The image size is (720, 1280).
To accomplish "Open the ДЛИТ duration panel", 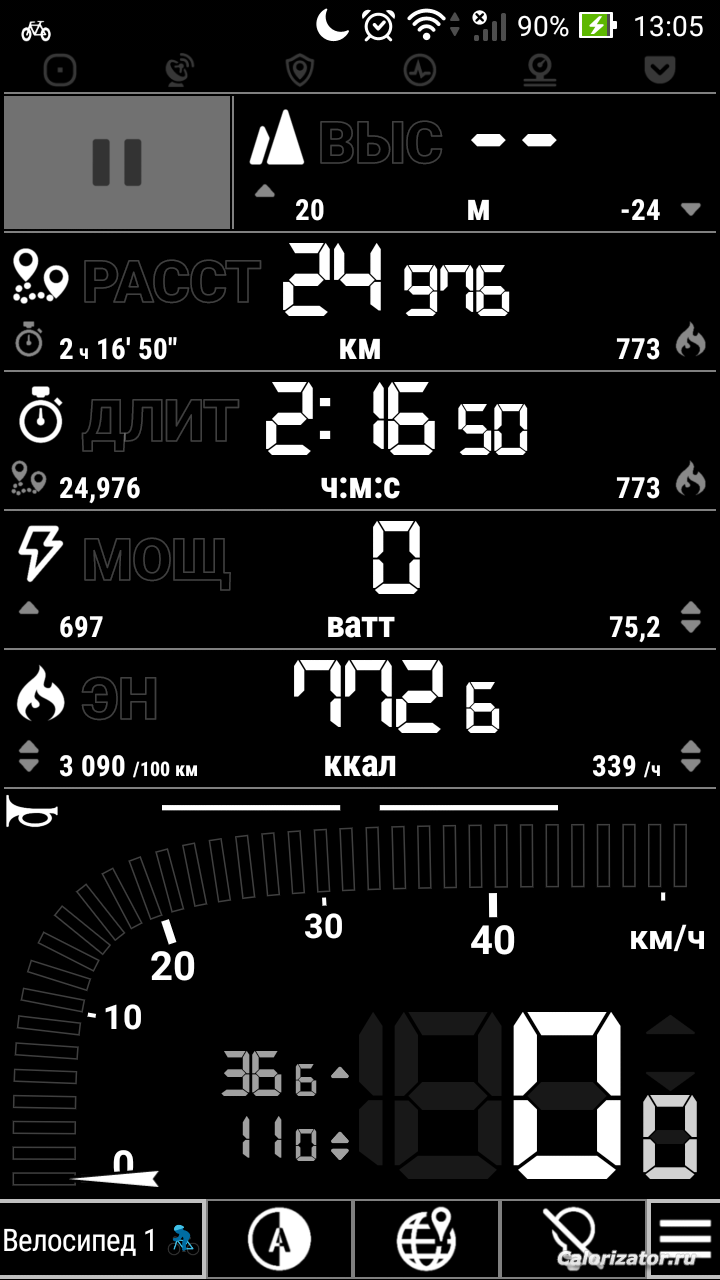I will click(x=360, y=440).
